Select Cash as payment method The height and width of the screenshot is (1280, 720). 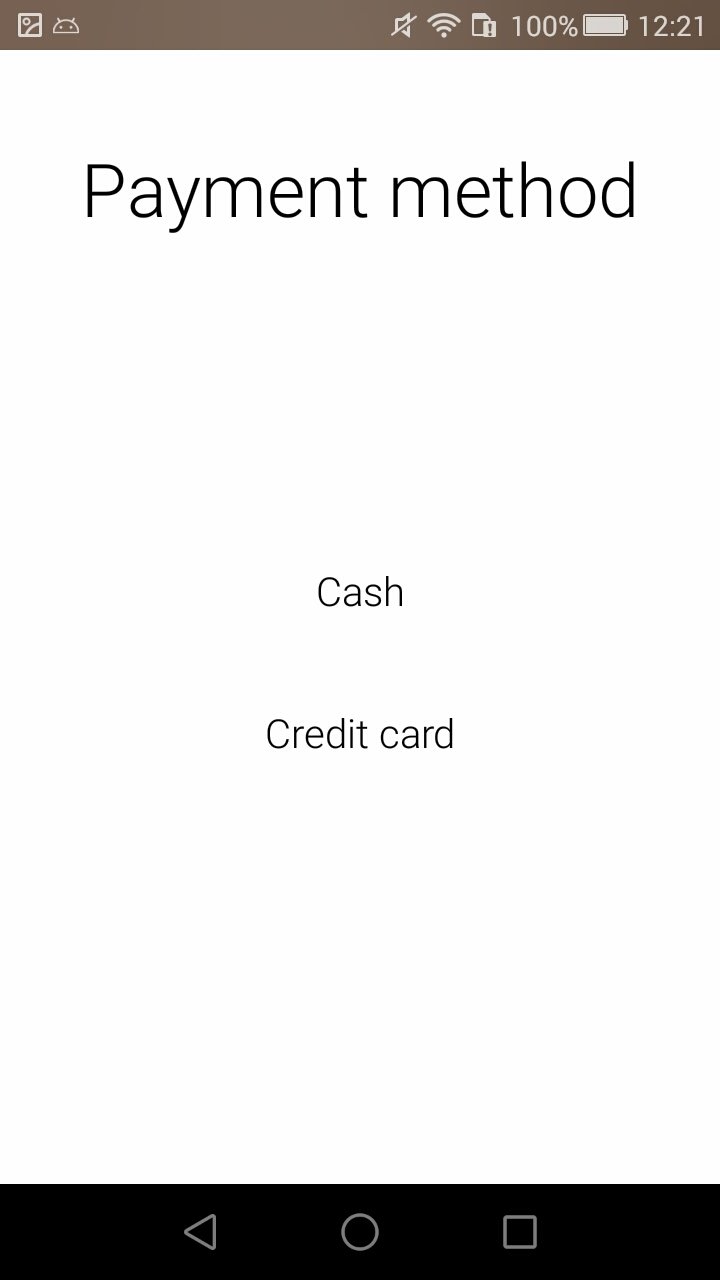(360, 592)
